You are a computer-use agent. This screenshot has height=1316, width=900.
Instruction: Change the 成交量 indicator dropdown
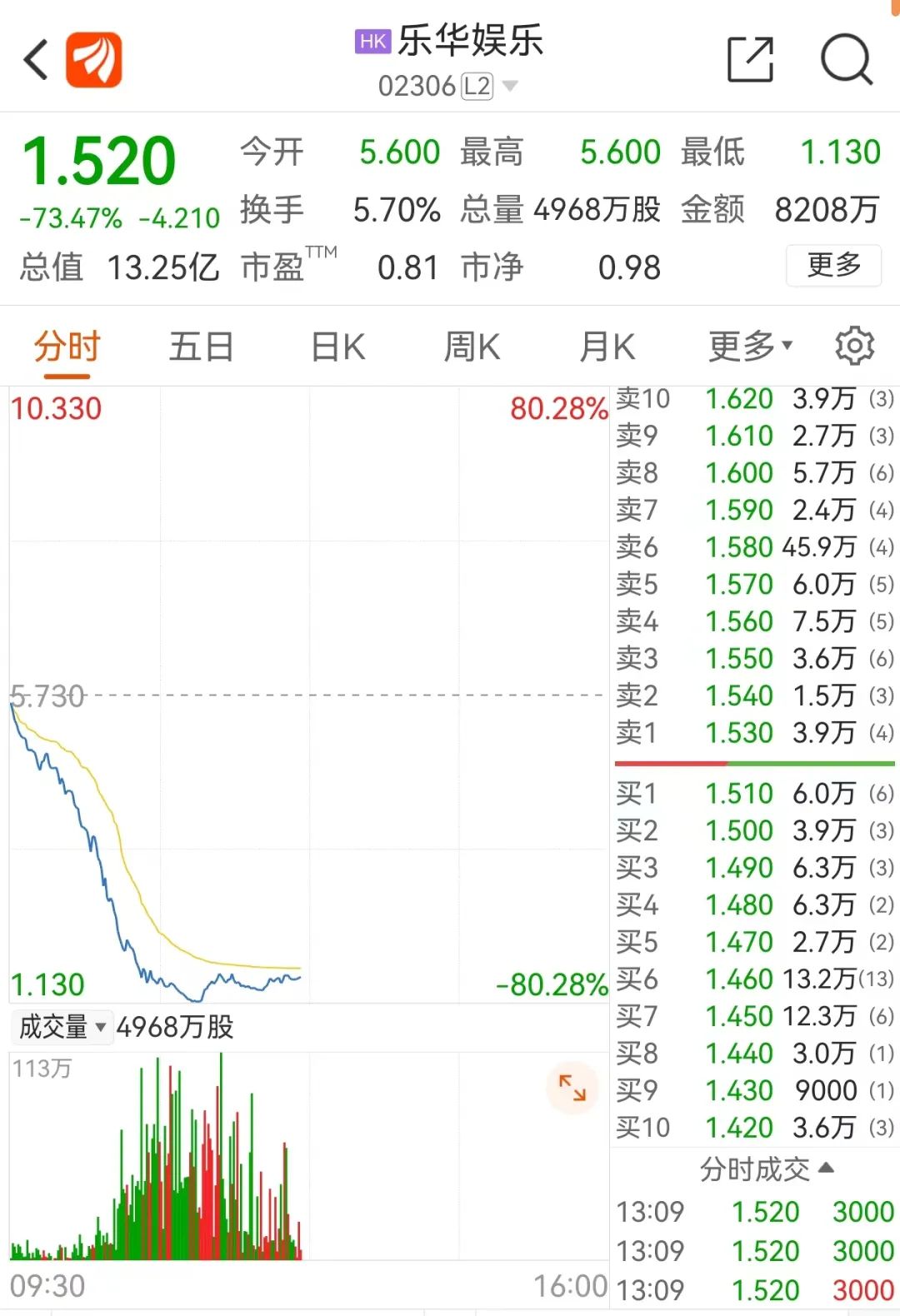[x=63, y=1027]
